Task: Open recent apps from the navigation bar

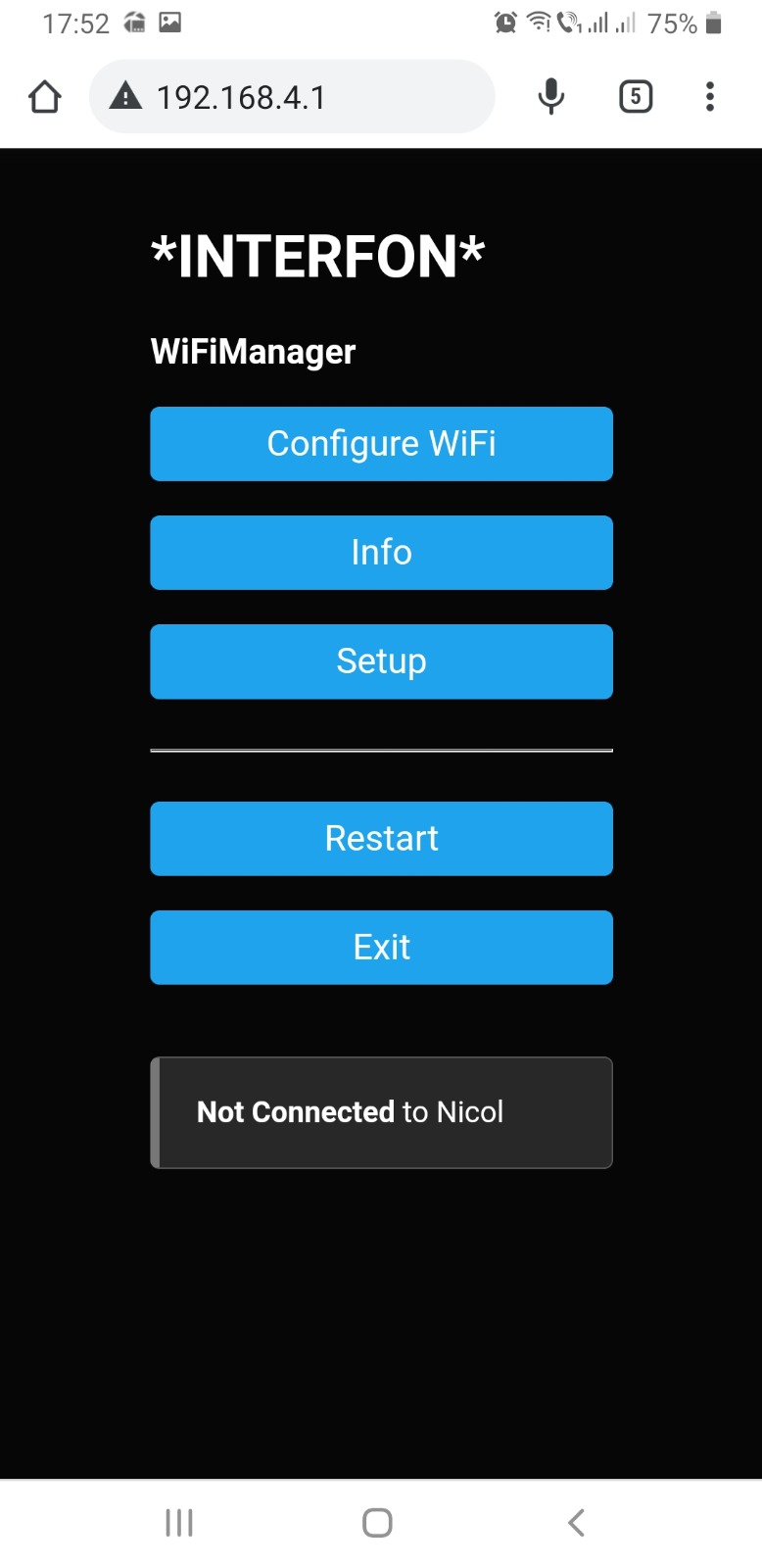Action: pyautogui.click(x=179, y=1522)
